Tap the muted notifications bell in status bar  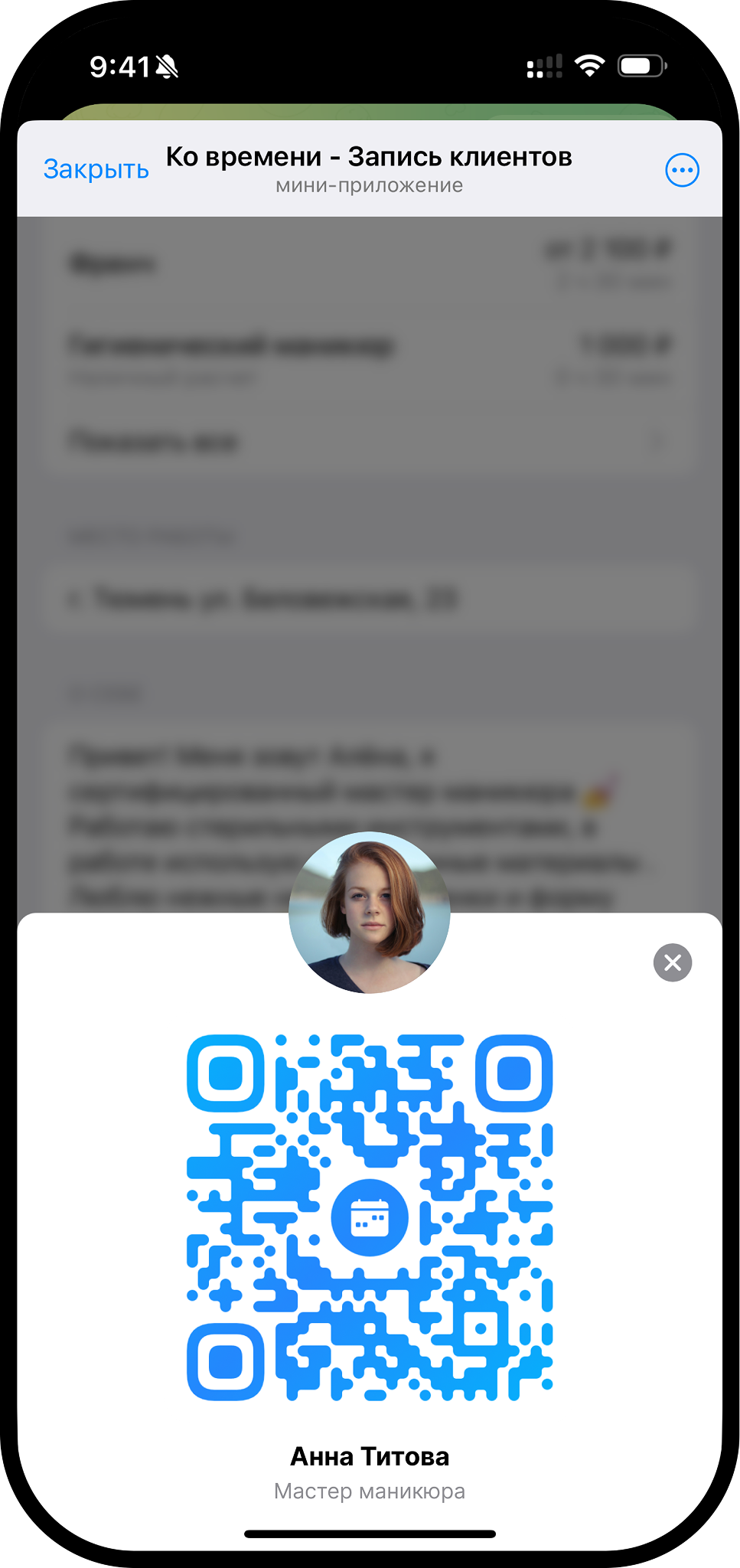(x=167, y=67)
